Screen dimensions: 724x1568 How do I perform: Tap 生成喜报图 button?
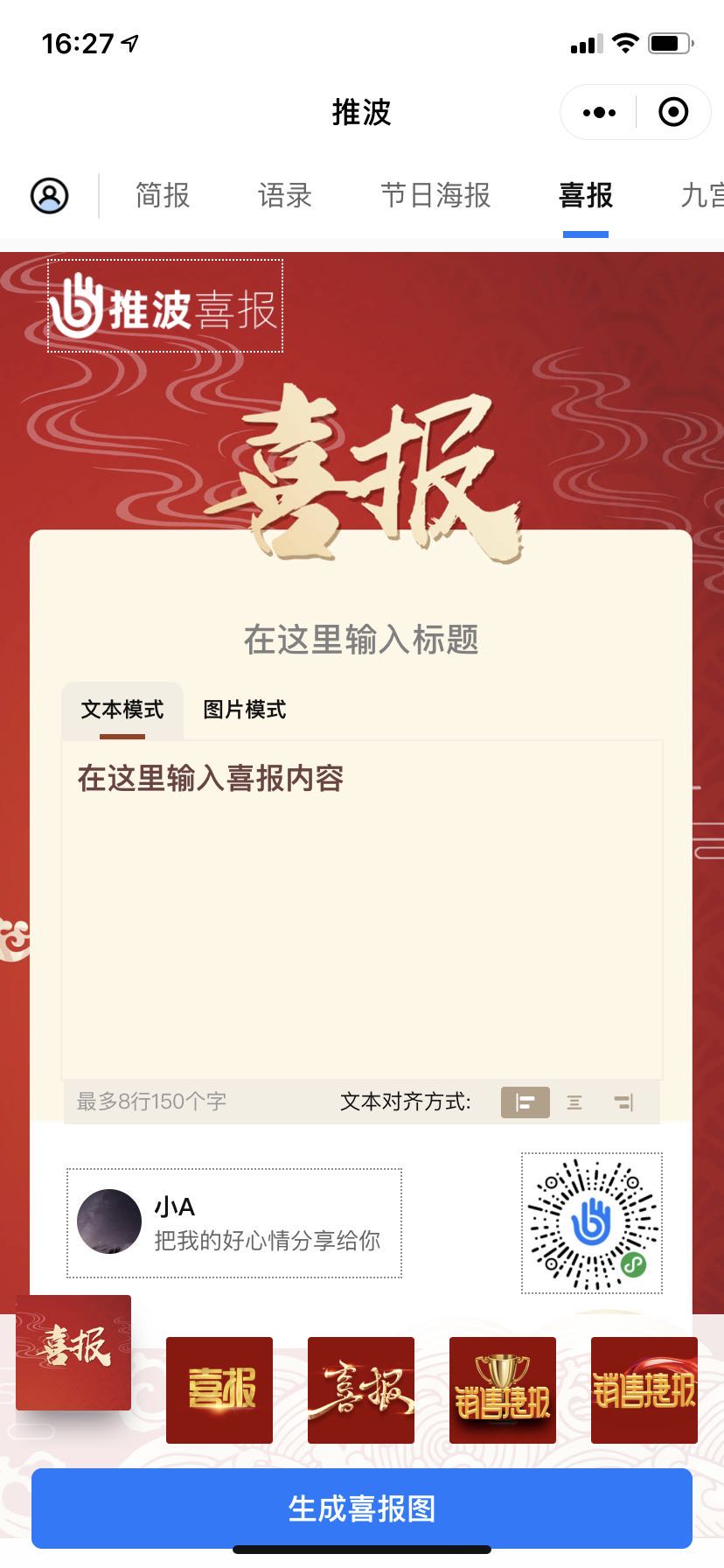tap(361, 1508)
